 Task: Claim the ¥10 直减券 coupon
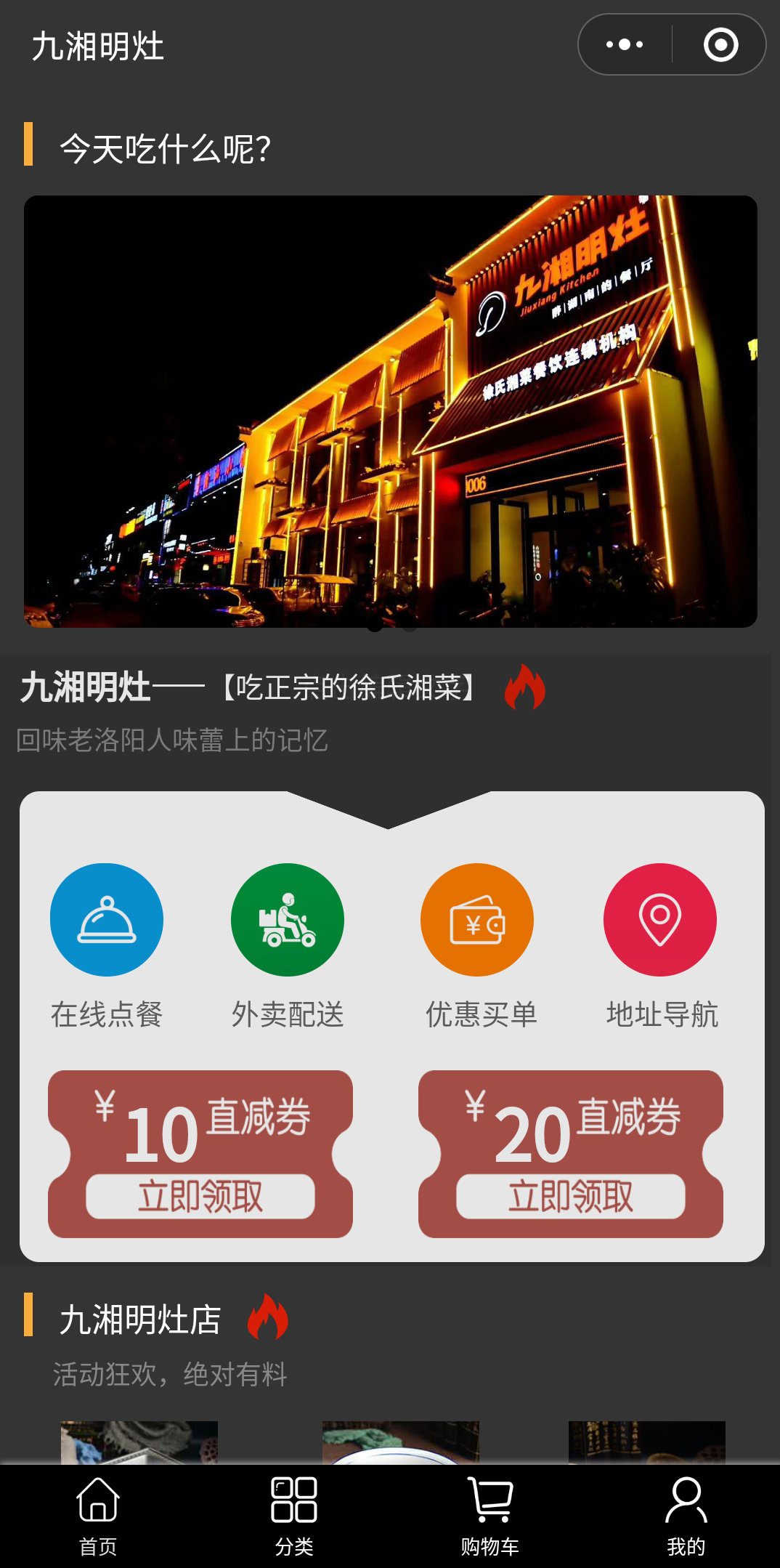click(200, 1196)
